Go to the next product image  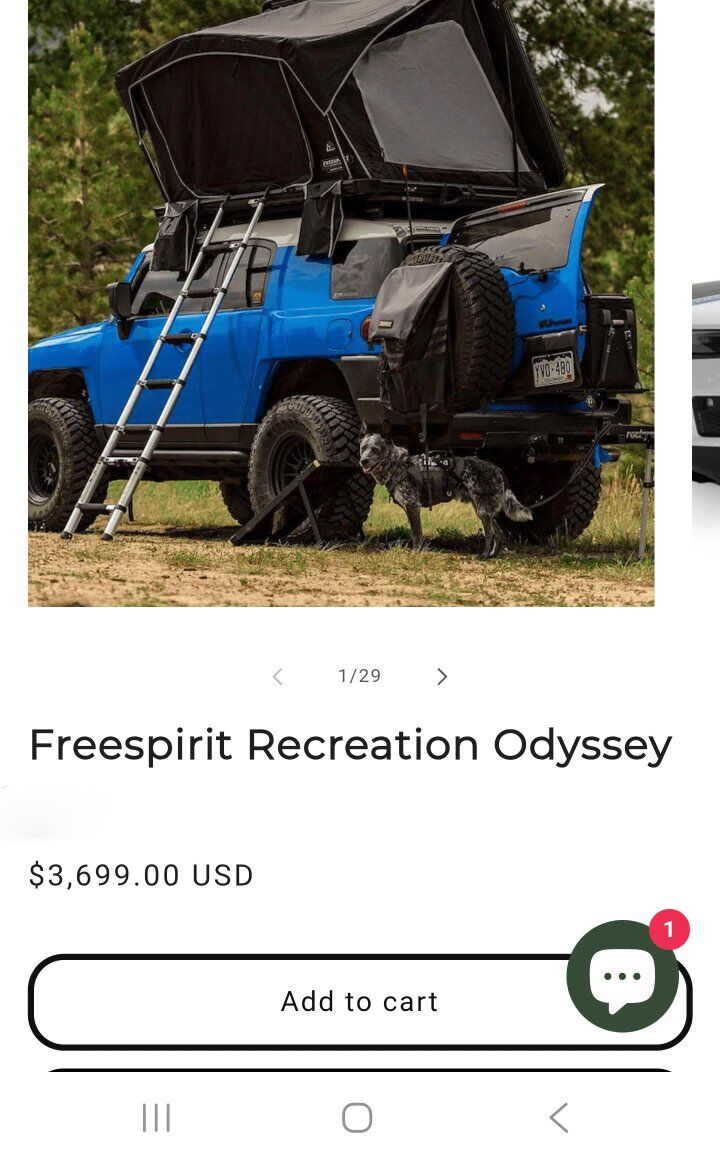point(442,677)
